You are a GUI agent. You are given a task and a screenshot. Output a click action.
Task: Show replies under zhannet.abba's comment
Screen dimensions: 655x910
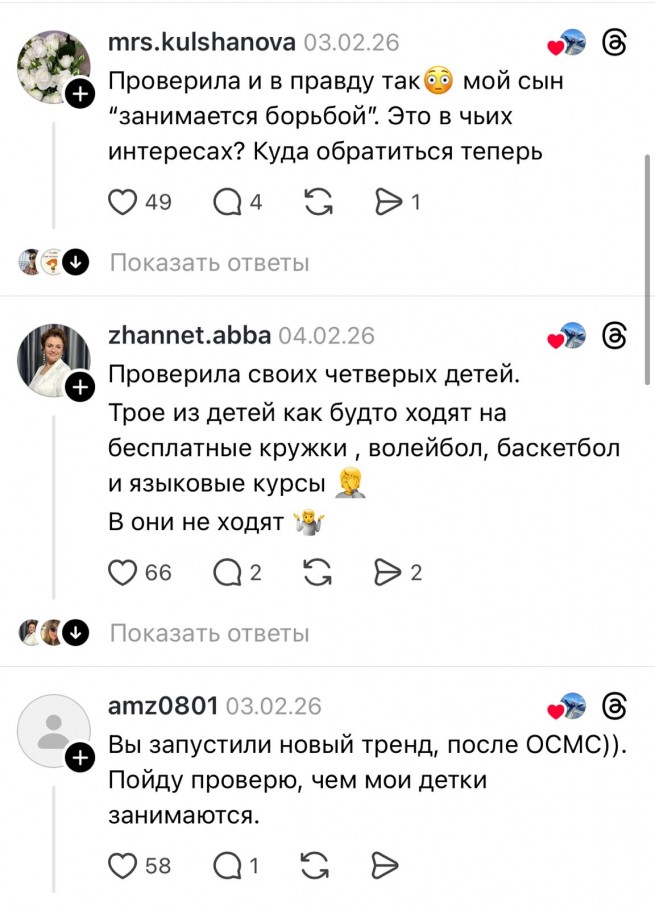coord(209,633)
